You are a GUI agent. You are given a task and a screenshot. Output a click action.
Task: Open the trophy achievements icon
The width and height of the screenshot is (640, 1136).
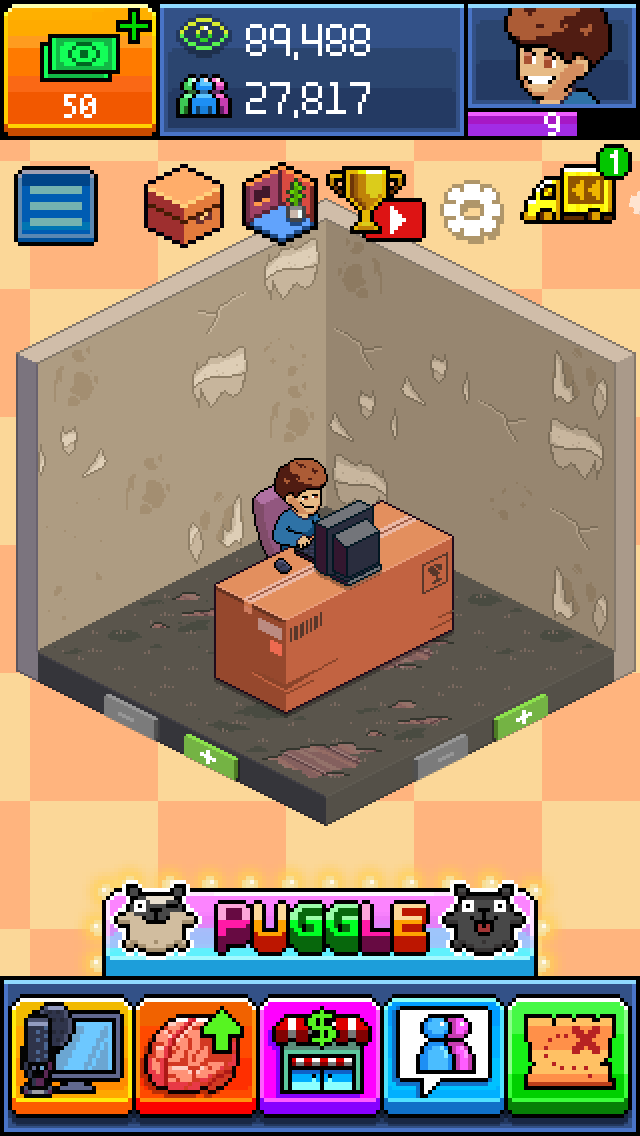371,201
